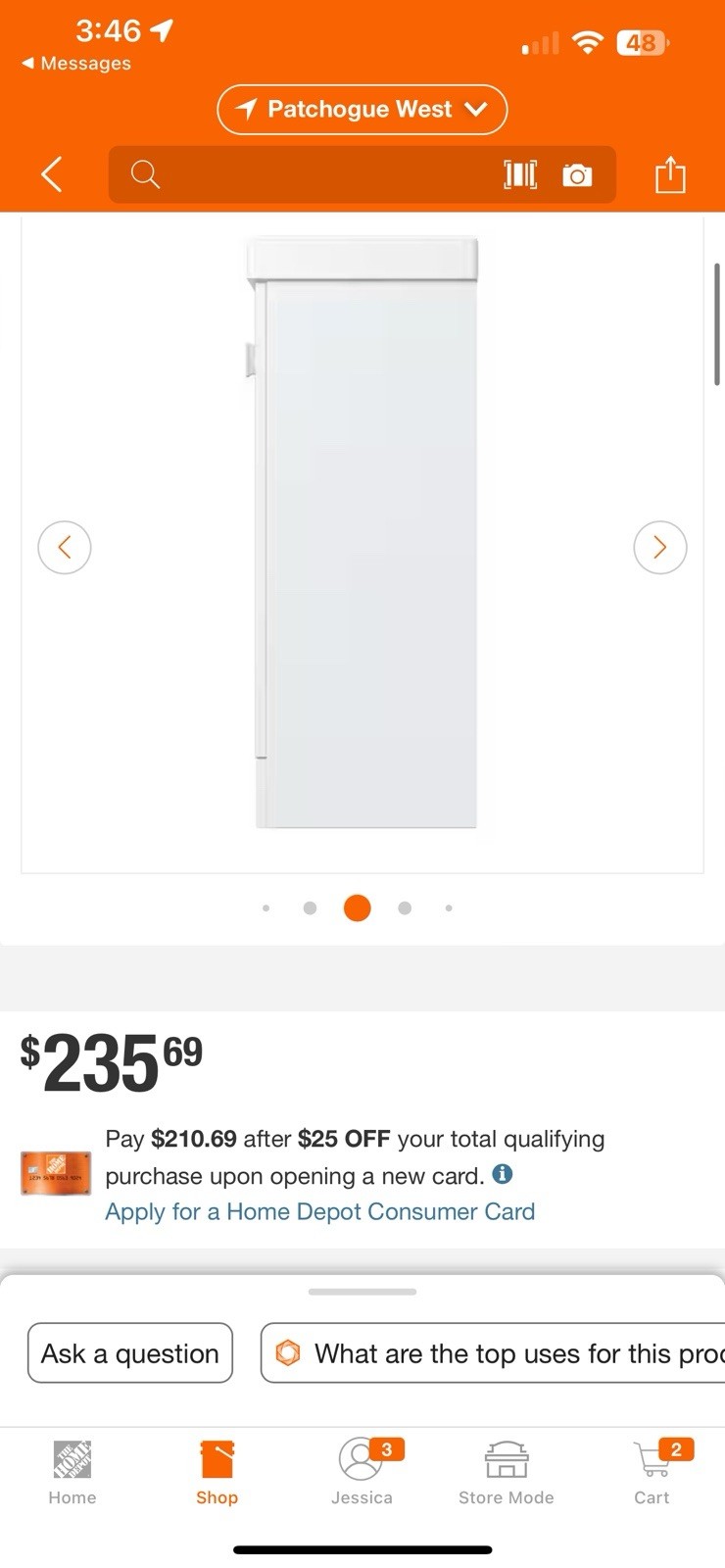This screenshot has height=1568, width=725.
Task: Search by photo with camera icon
Action: click(577, 174)
